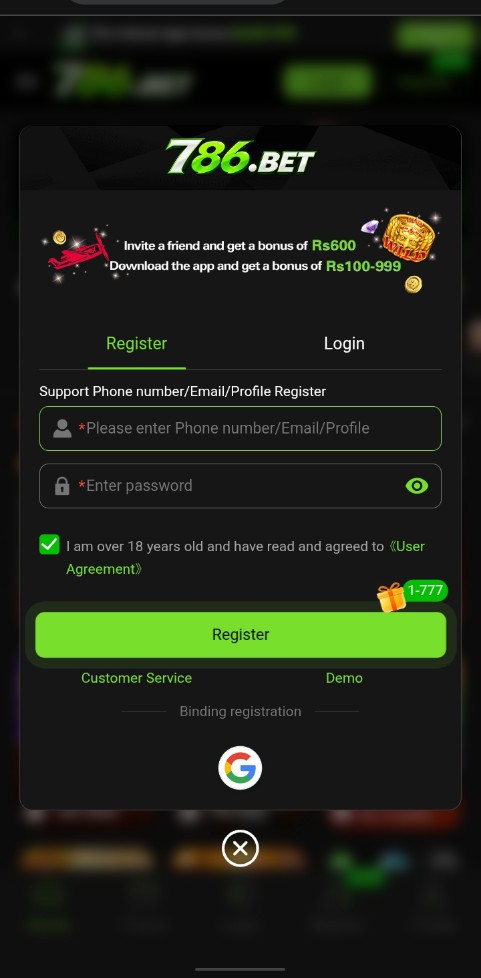This screenshot has width=481, height=978.
Task: Select the Register tab
Action: click(137, 344)
